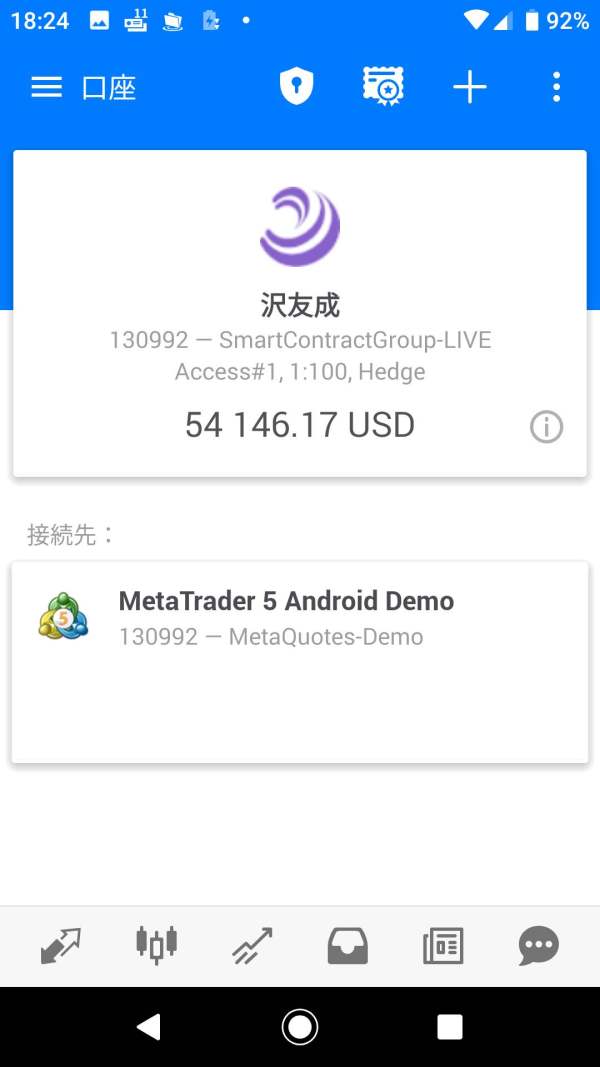Viewport: 600px width, 1067px height.
Task: Add a new account with plus
Action: [470, 87]
